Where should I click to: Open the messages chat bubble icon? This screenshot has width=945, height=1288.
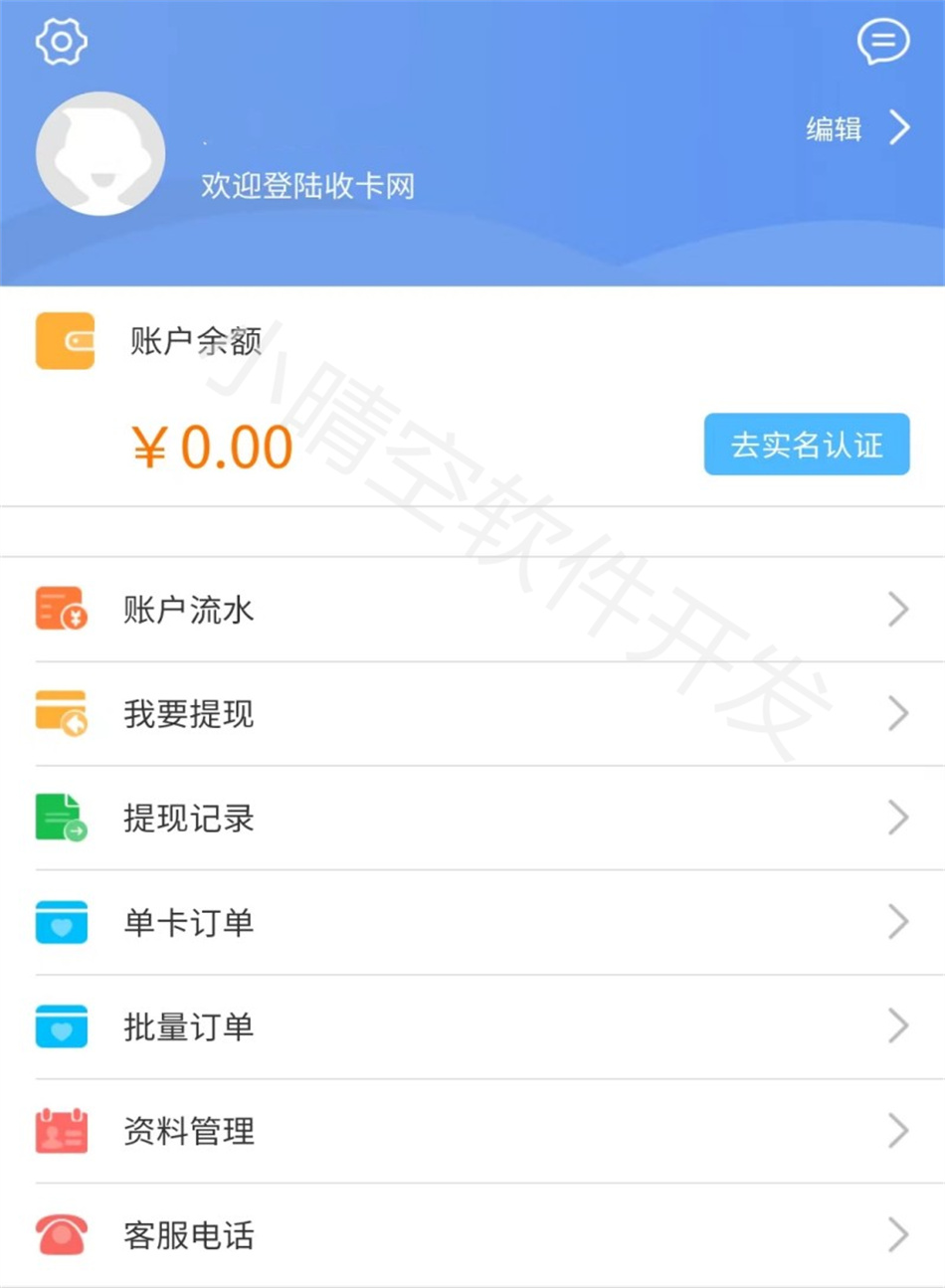pos(882,42)
